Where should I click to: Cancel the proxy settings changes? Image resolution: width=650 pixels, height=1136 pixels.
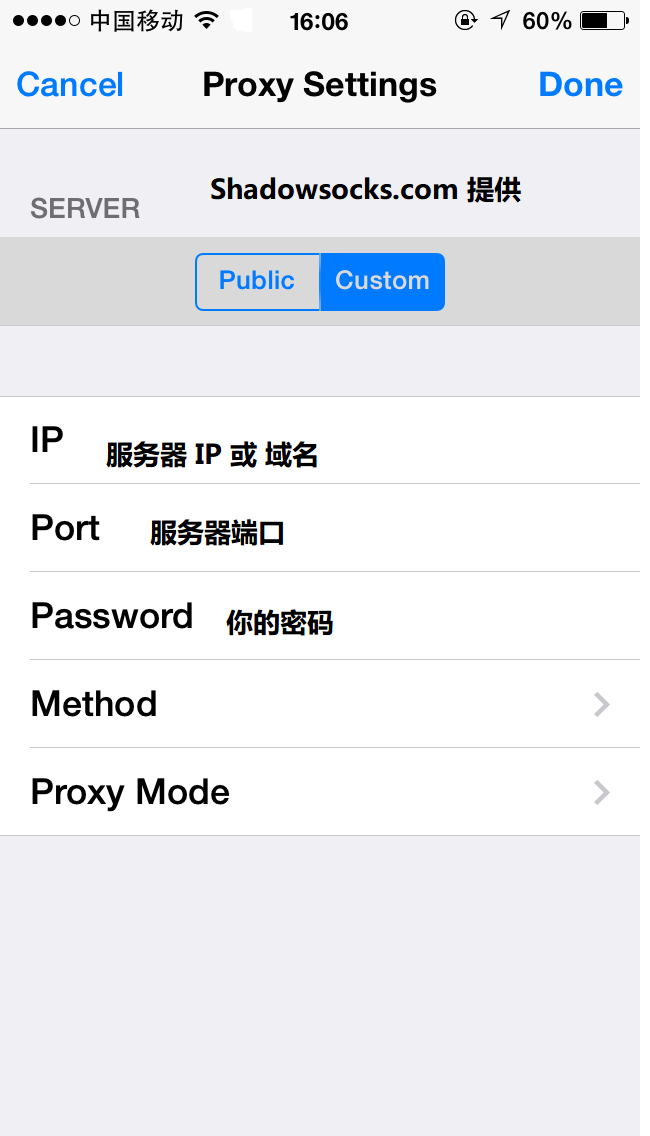[70, 85]
